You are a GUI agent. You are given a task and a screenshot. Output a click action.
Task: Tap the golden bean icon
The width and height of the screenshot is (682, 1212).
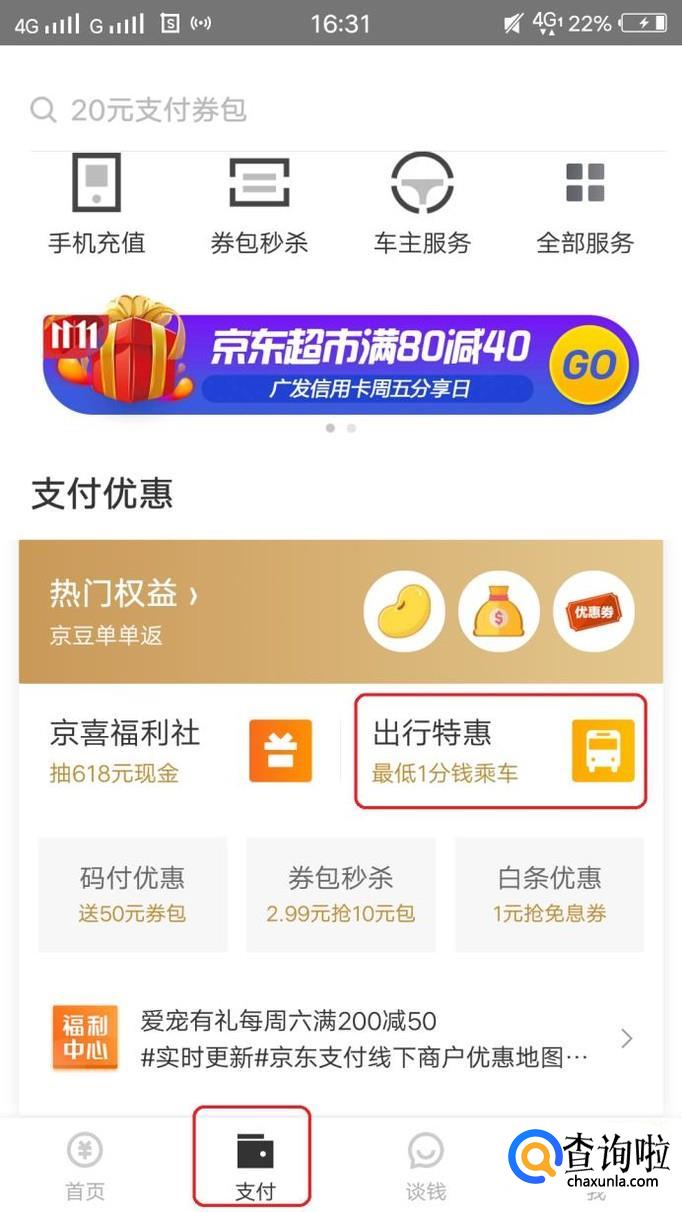[x=403, y=611]
